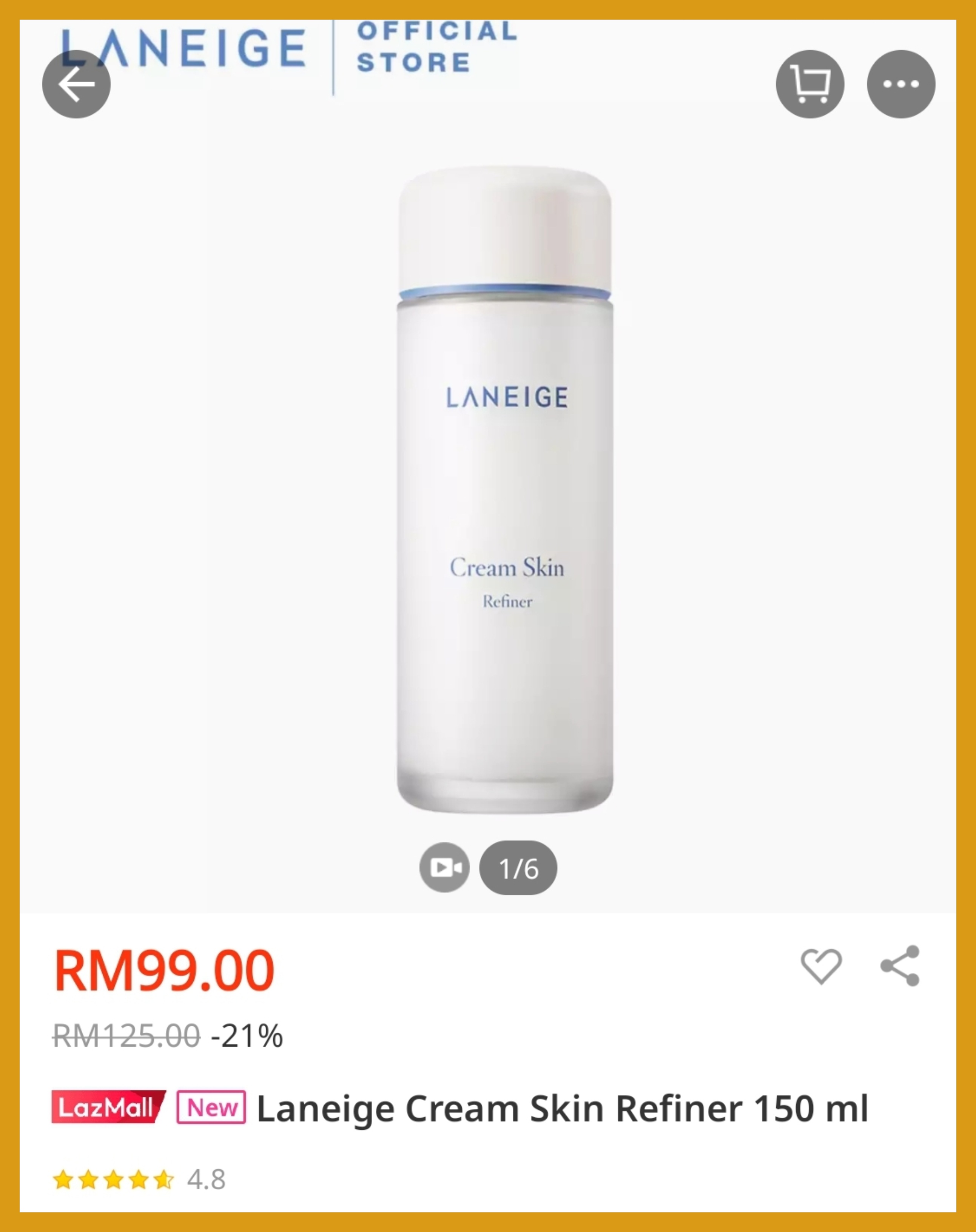Screen dimensions: 976x1232
Task: Open the three-dot overflow menu
Action: point(900,85)
